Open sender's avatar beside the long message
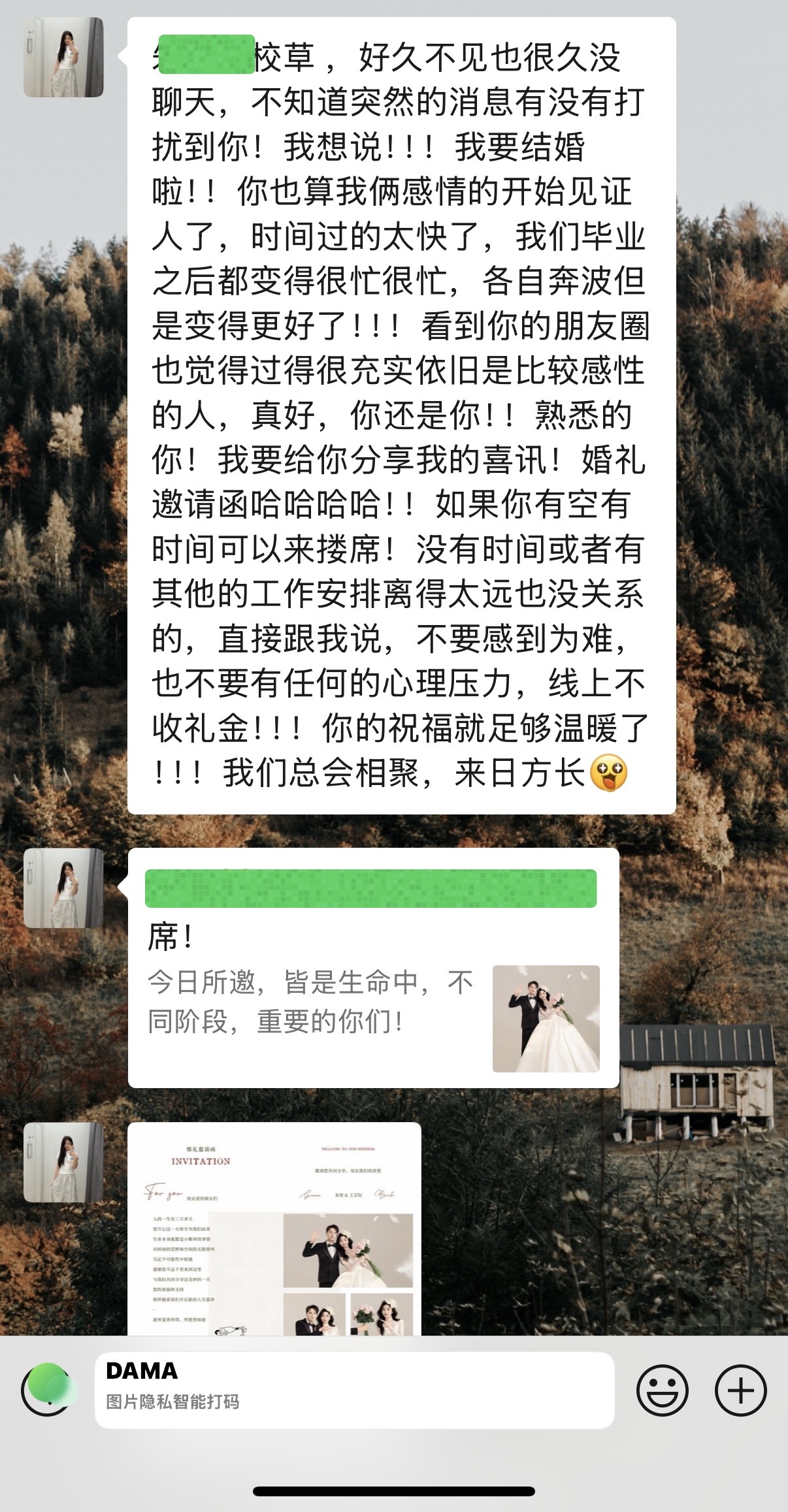Screen dimensions: 788x1512 63,57
